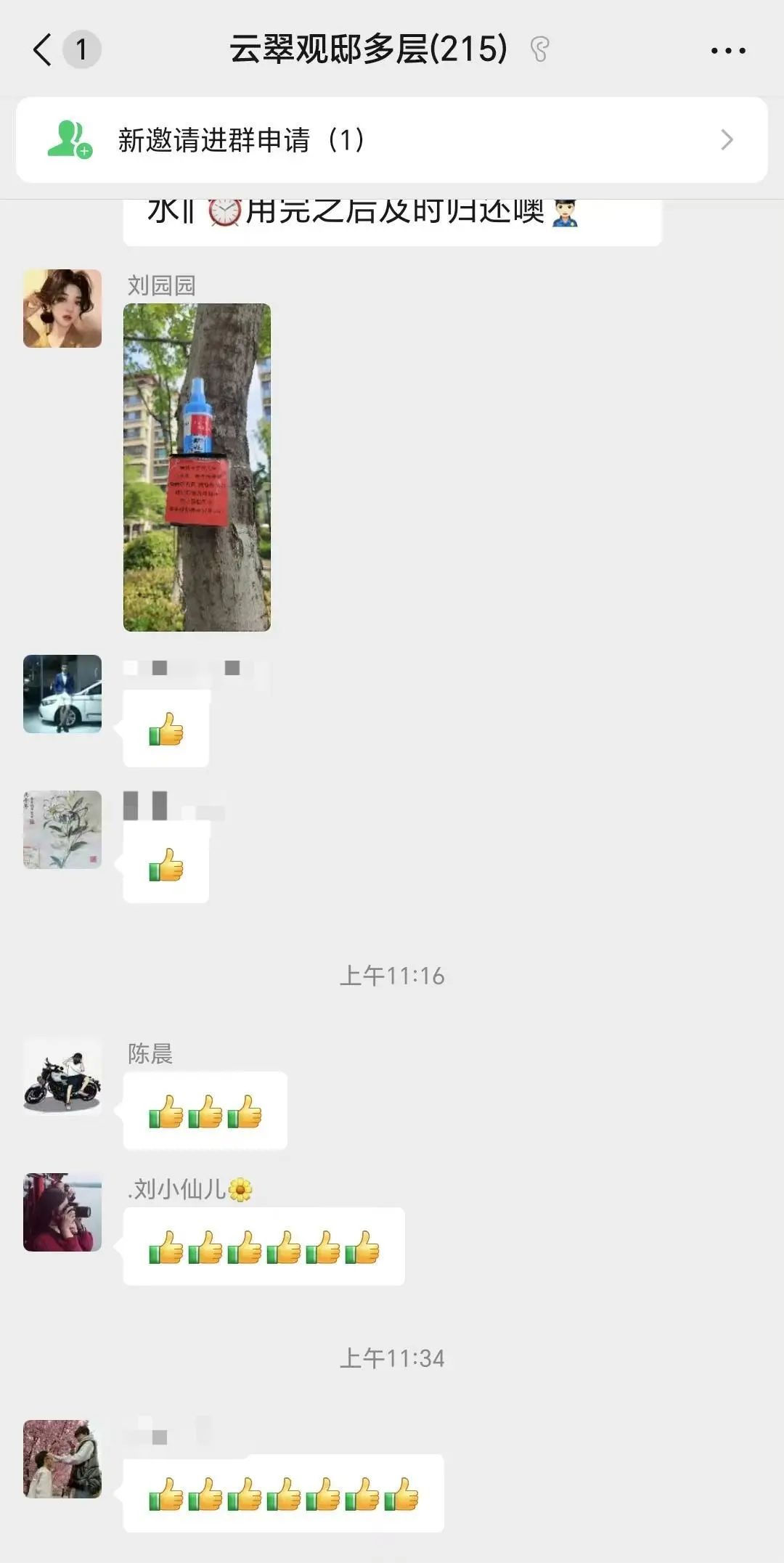Open .刘小仙儿's profile avatar
784x1563 pixels.
pyautogui.click(x=62, y=1212)
